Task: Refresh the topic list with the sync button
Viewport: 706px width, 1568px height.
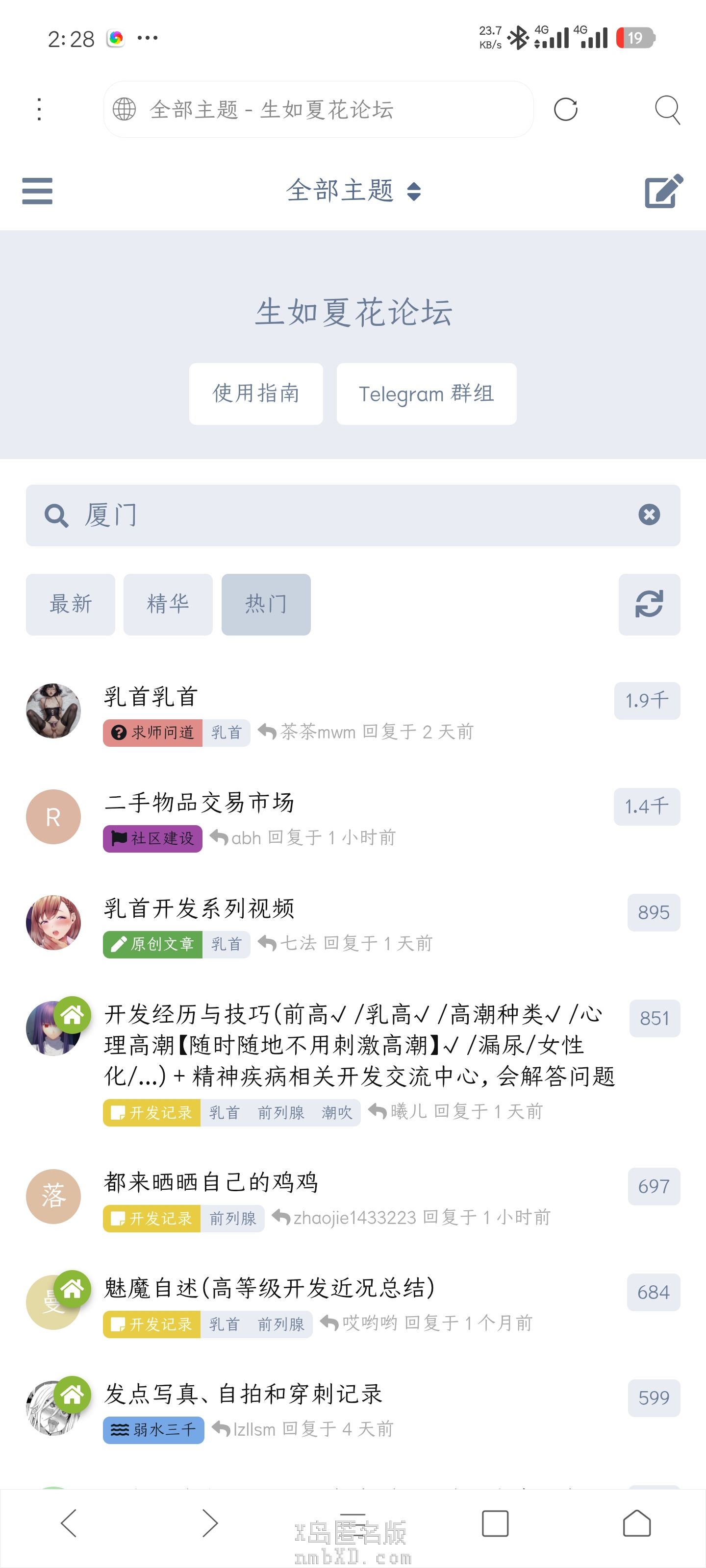Action: click(x=649, y=605)
